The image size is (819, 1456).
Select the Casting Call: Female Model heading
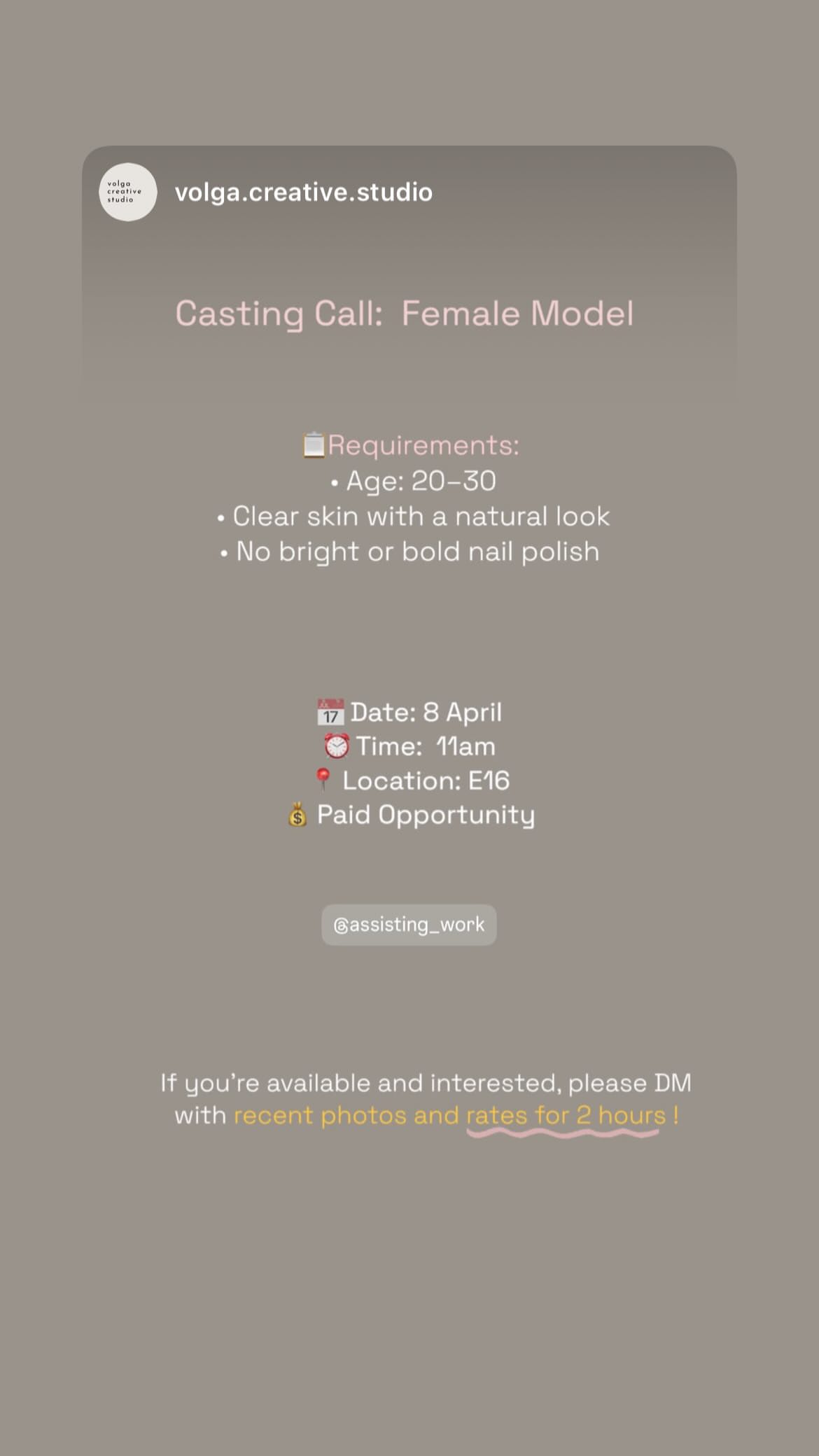406,314
